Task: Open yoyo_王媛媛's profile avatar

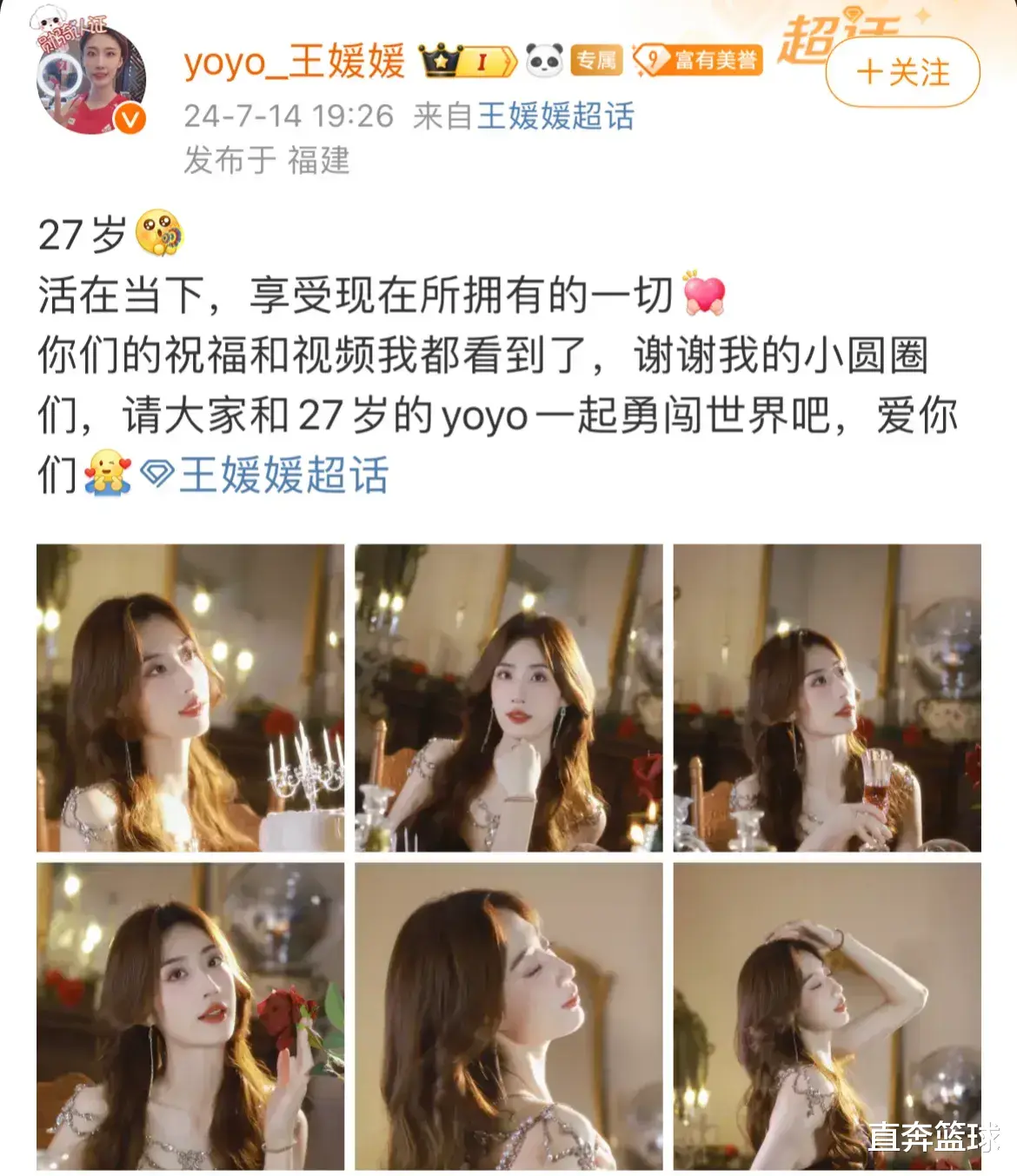Action: (90, 78)
